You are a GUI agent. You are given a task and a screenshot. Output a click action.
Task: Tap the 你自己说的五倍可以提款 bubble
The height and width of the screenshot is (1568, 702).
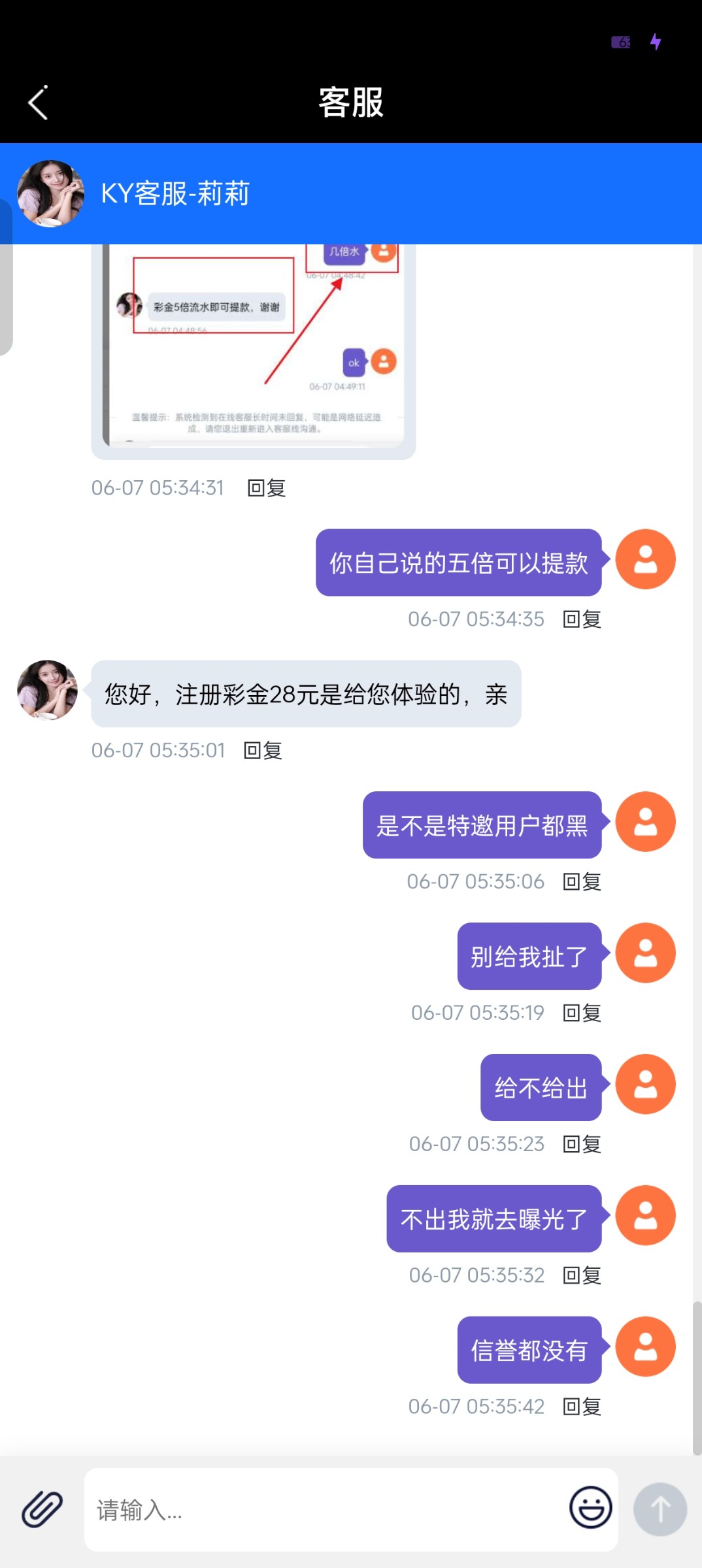tap(458, 562)
